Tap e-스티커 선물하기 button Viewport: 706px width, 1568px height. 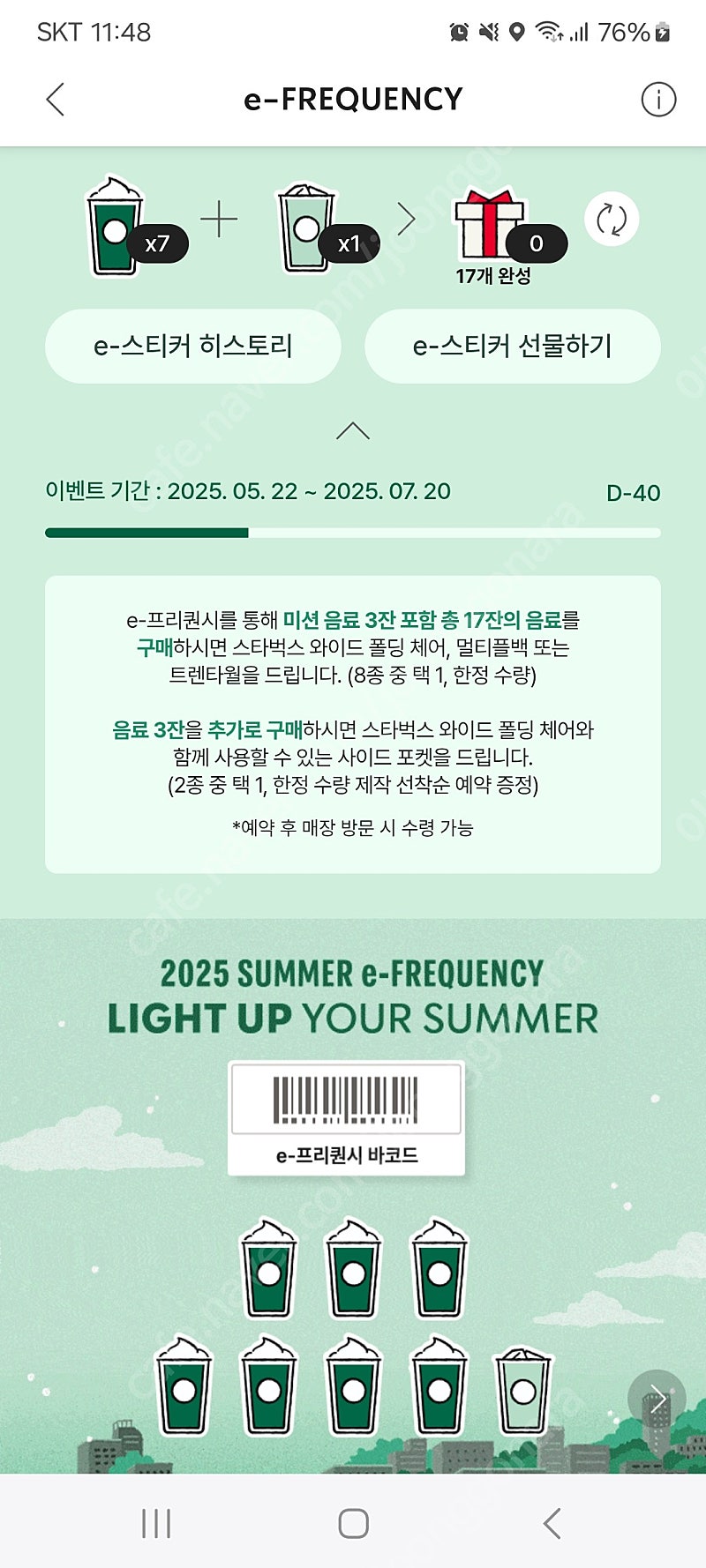coord(513,346)
